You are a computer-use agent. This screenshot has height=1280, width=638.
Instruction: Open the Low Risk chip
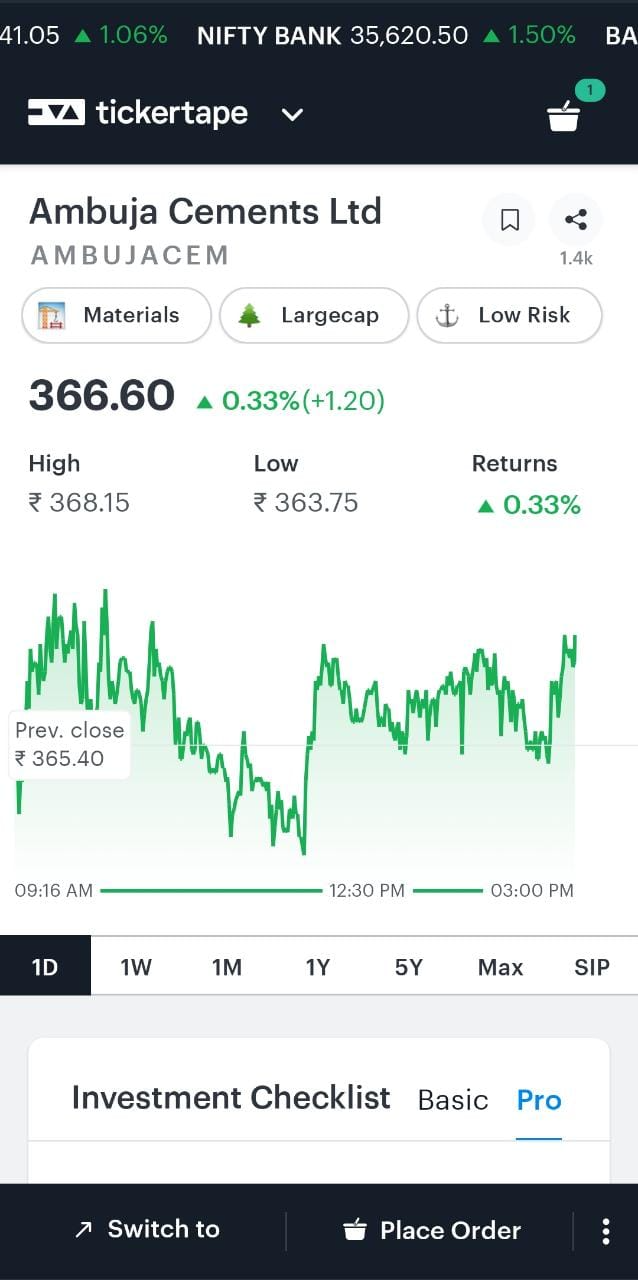pos(510,316)
